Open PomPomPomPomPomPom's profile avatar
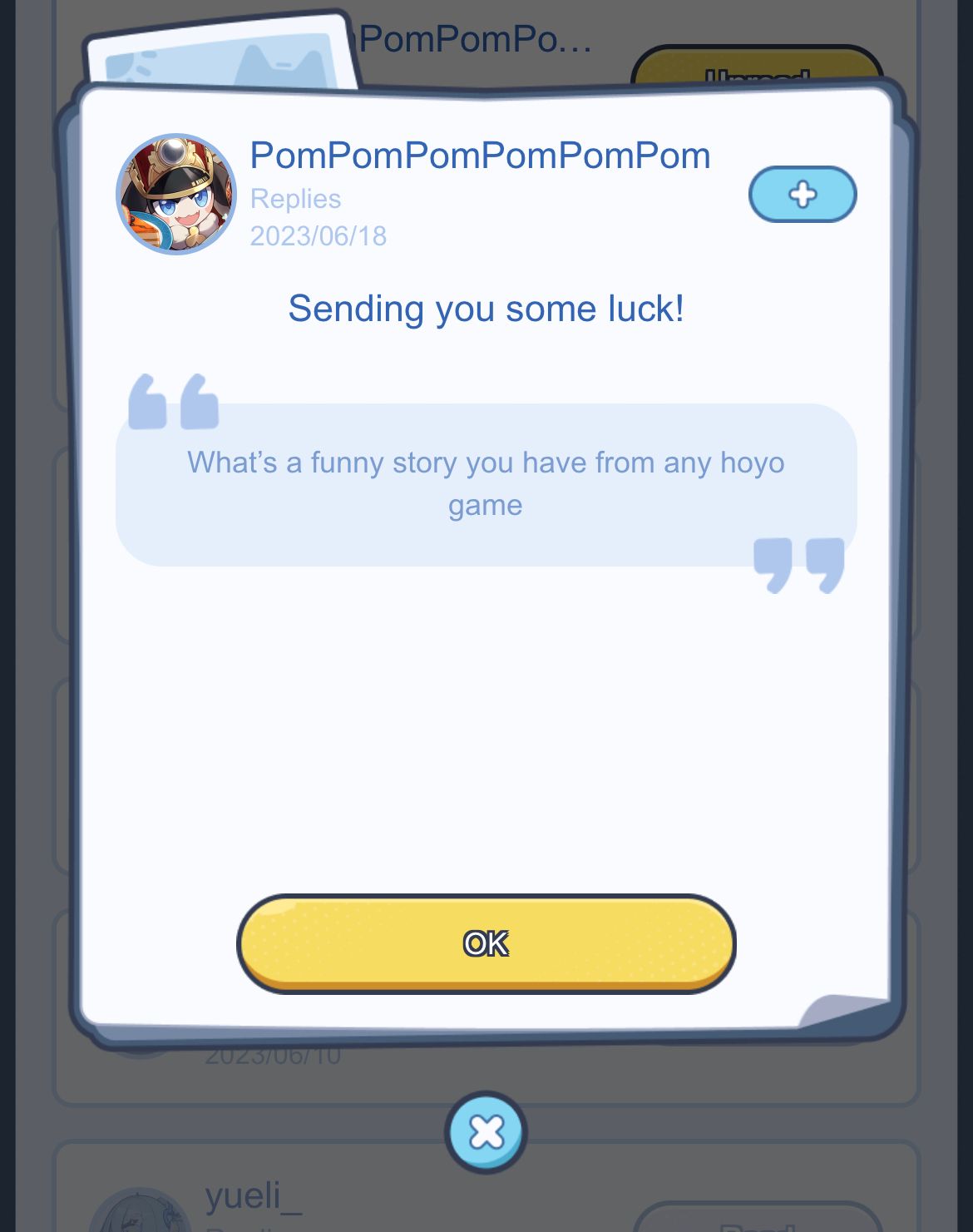The width and height of the screenshot is (973, 1232). coord(176,195)
